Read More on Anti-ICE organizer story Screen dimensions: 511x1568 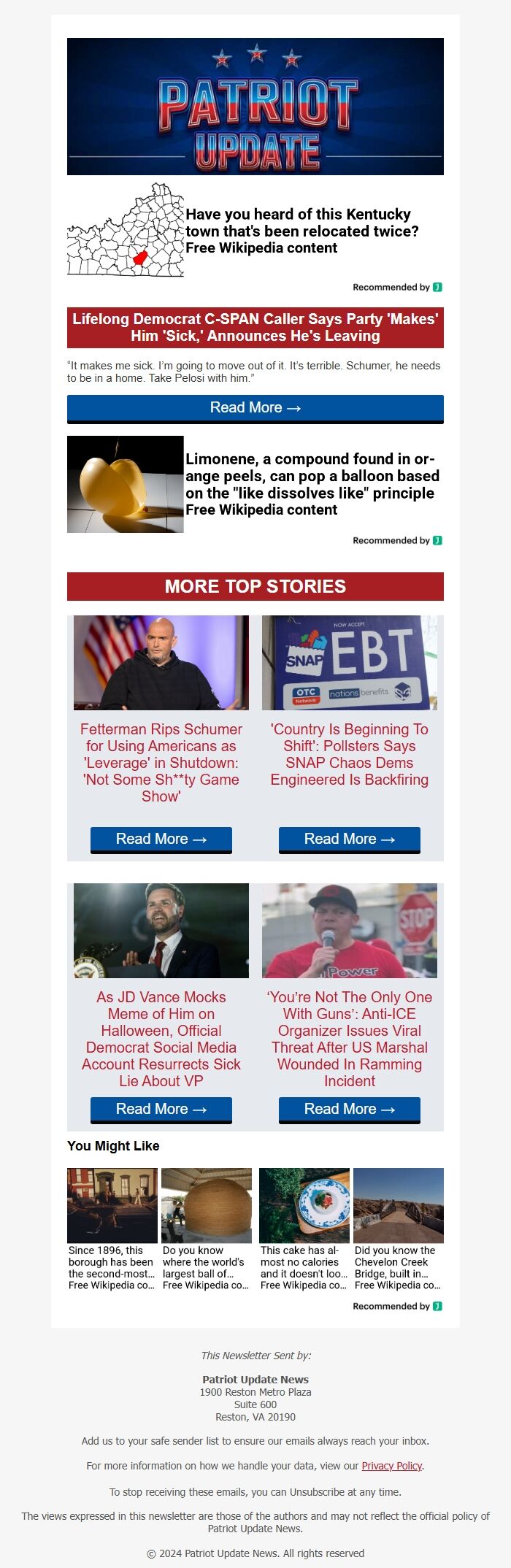click(350, 1110)
